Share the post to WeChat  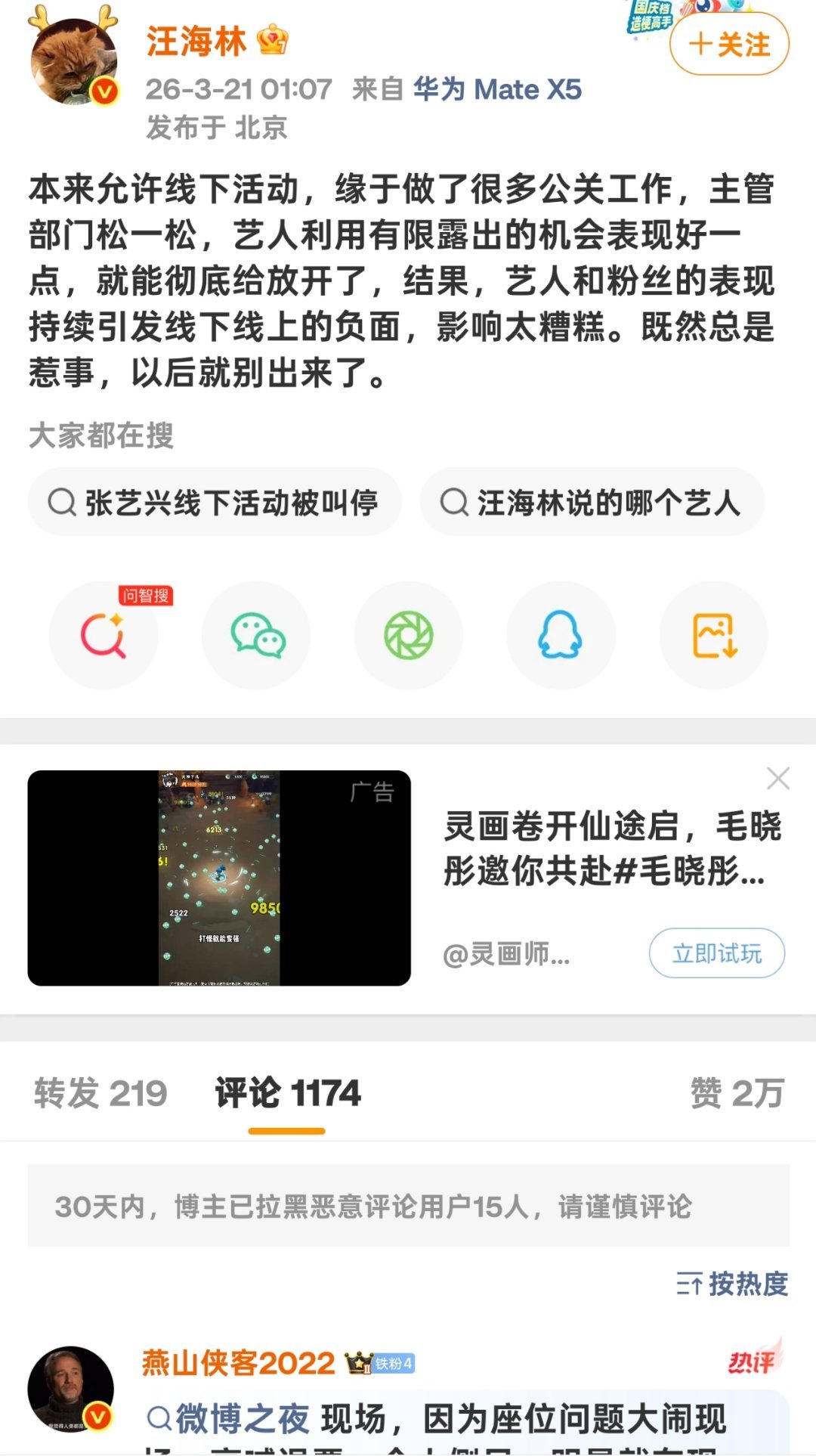coord(256,636)
